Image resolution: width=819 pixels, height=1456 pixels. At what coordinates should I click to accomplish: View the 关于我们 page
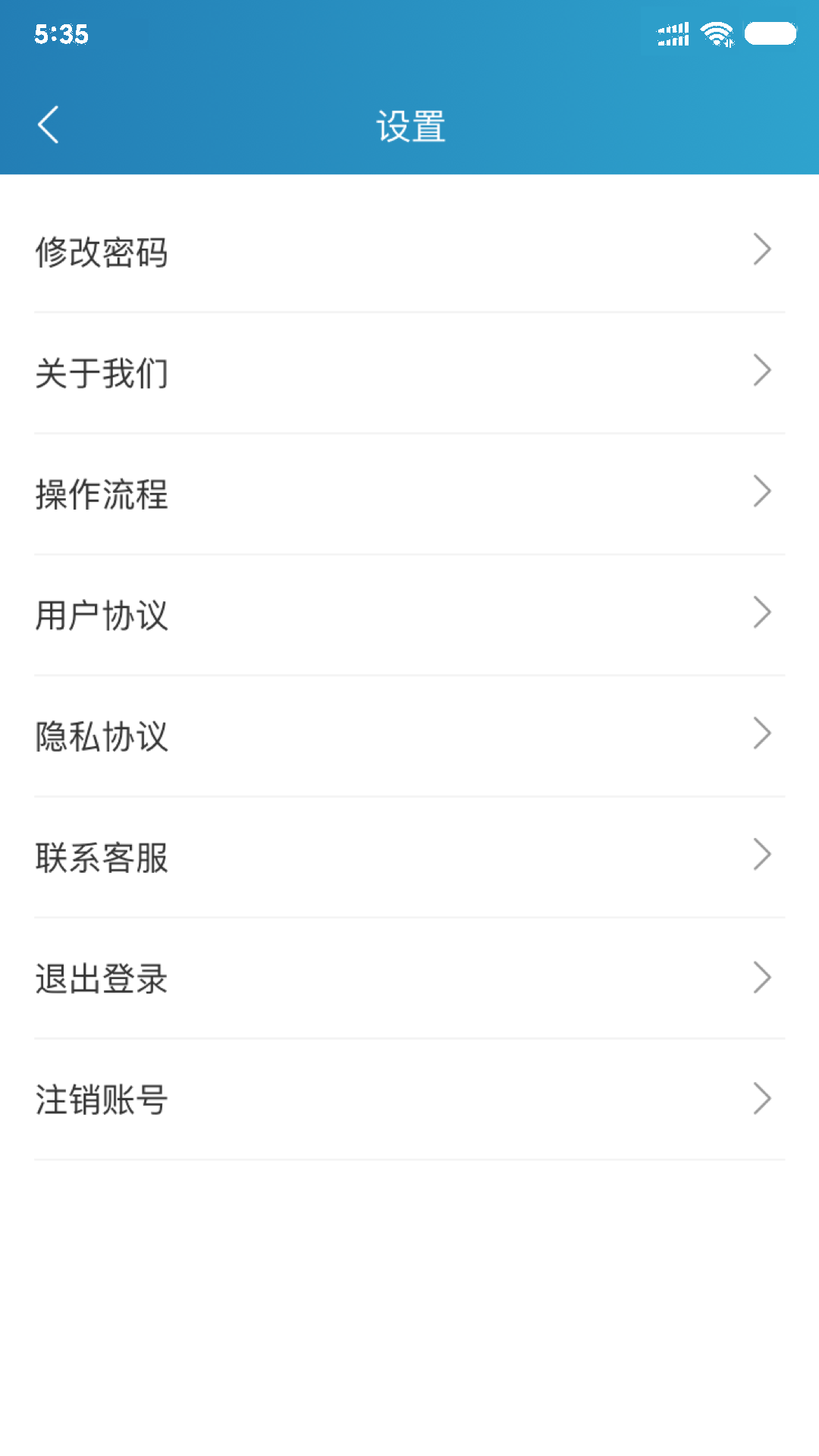(102, 373)
